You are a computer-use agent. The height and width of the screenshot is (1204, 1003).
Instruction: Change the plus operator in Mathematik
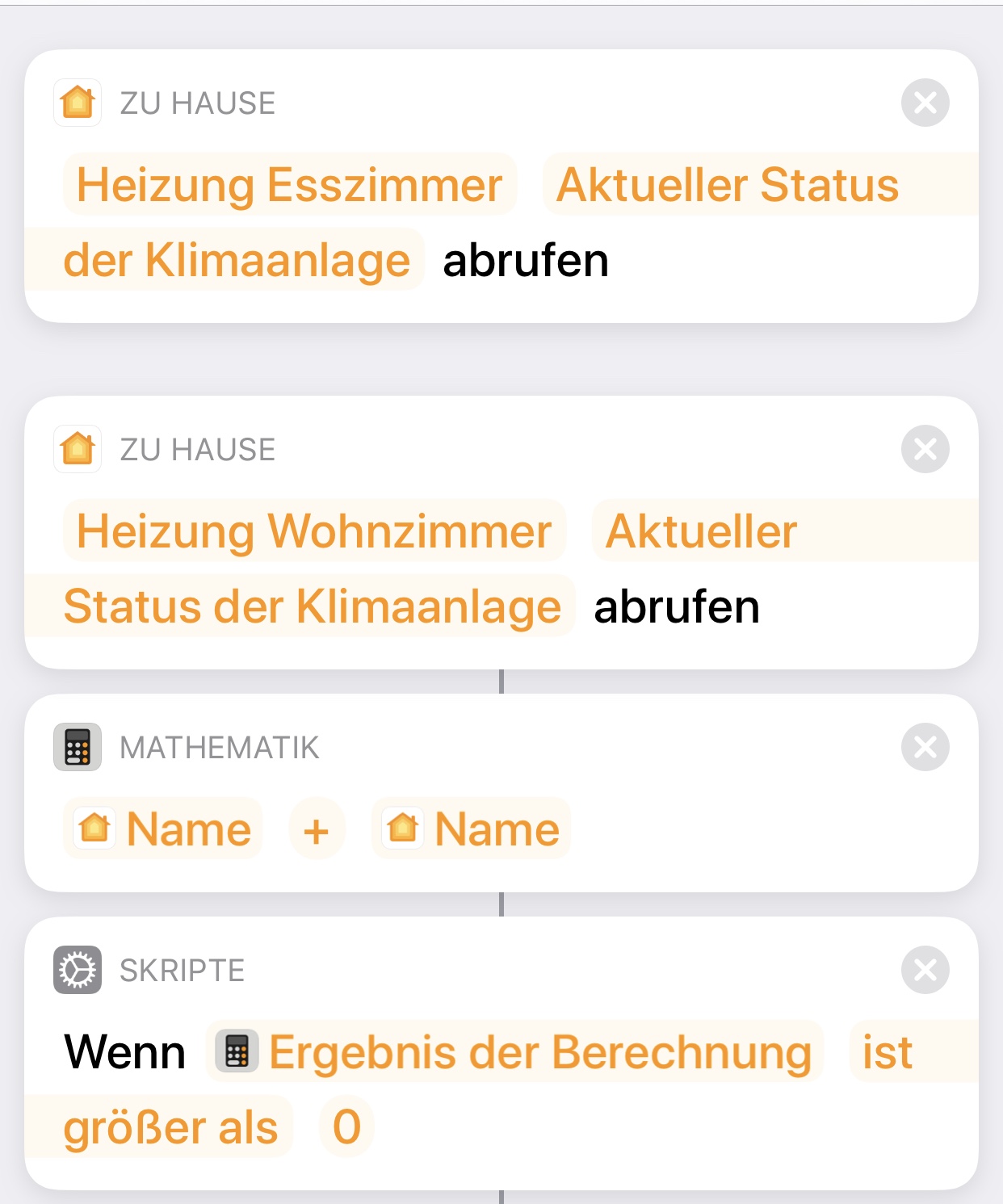pyautogui.click(x=317, y=829)
